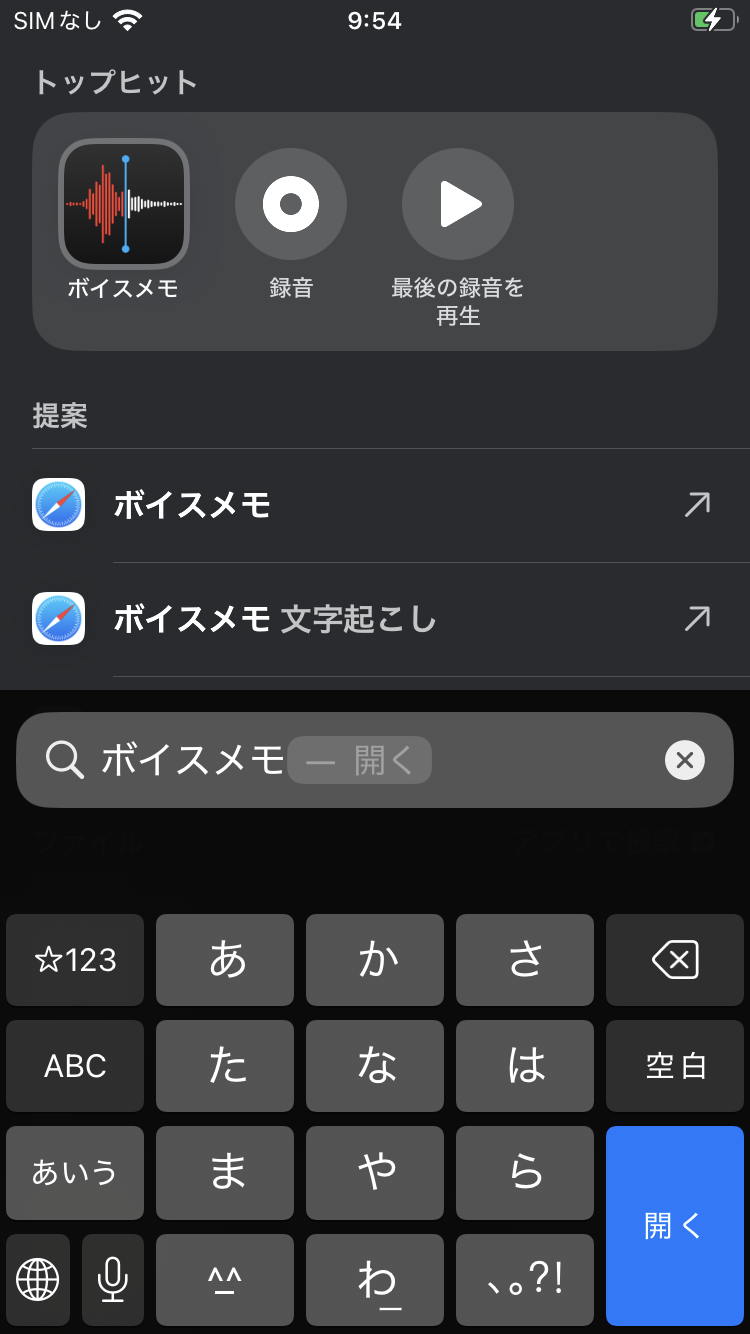
Task: Insert a space with 空白 key
Action: 675,1066
